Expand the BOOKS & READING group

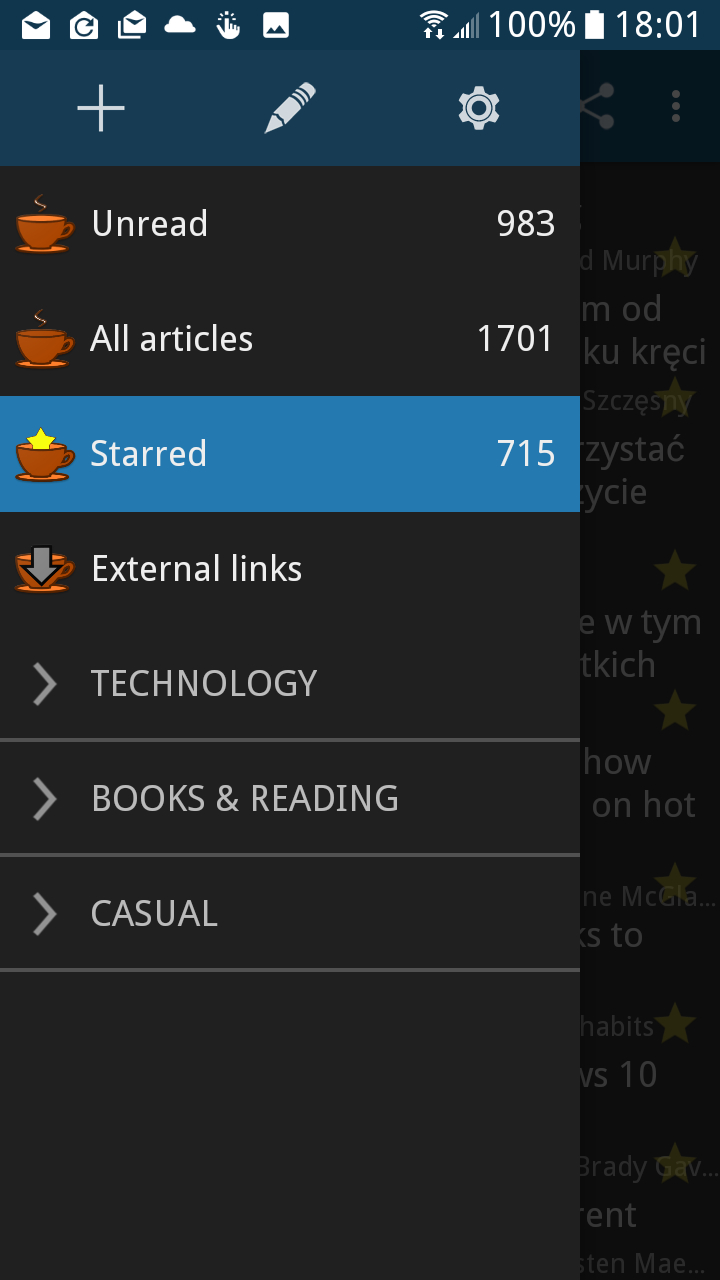[x=289, y=799]
